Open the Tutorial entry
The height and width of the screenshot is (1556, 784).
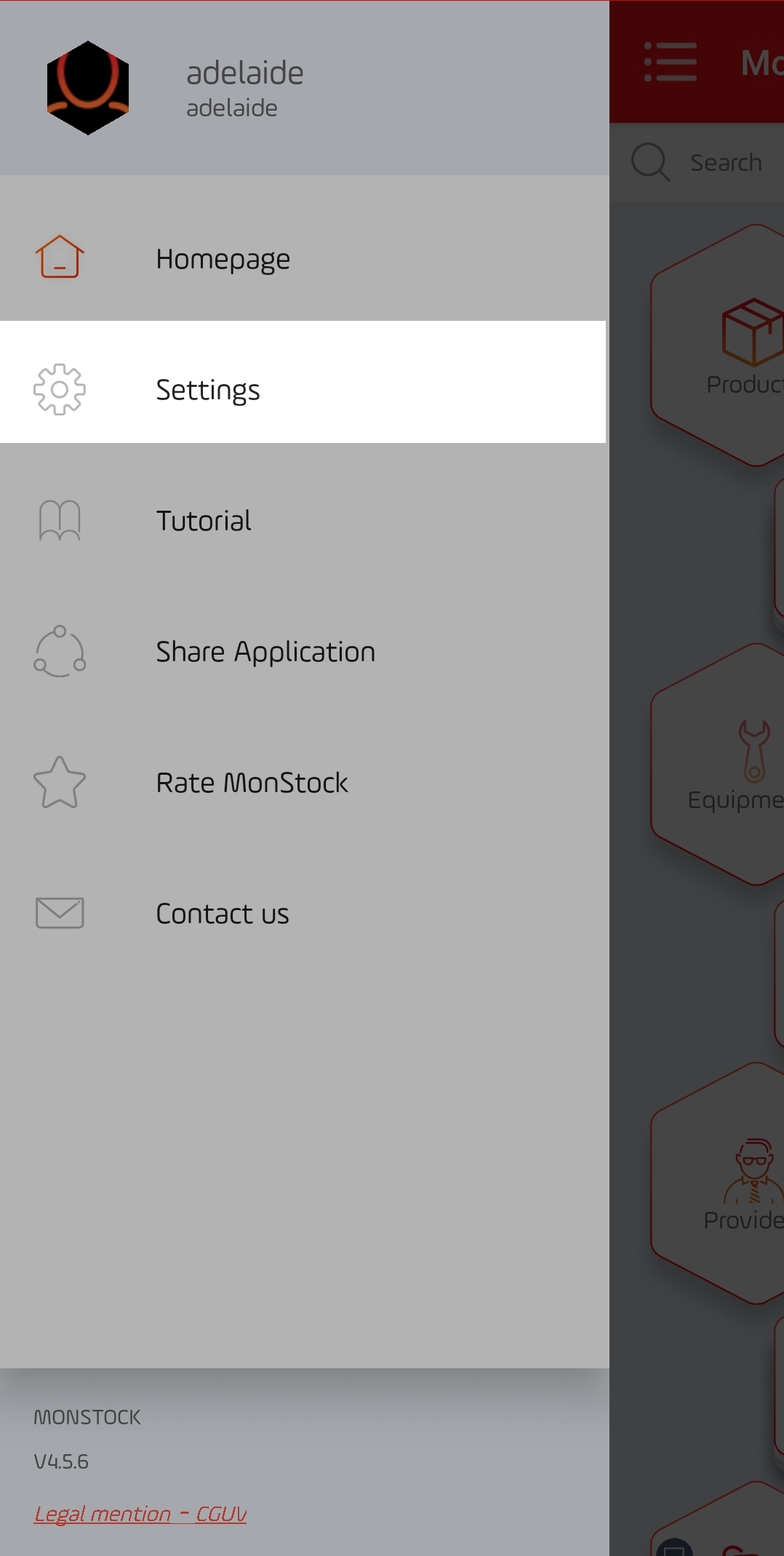coord(304,521)
